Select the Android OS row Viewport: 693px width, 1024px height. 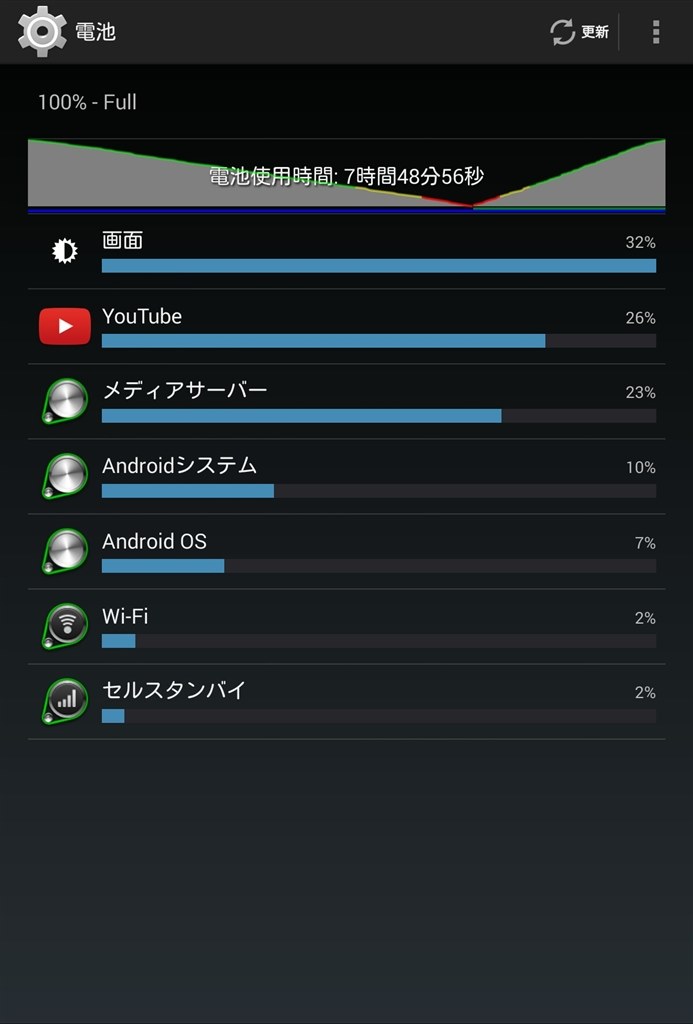coord(346,552)
